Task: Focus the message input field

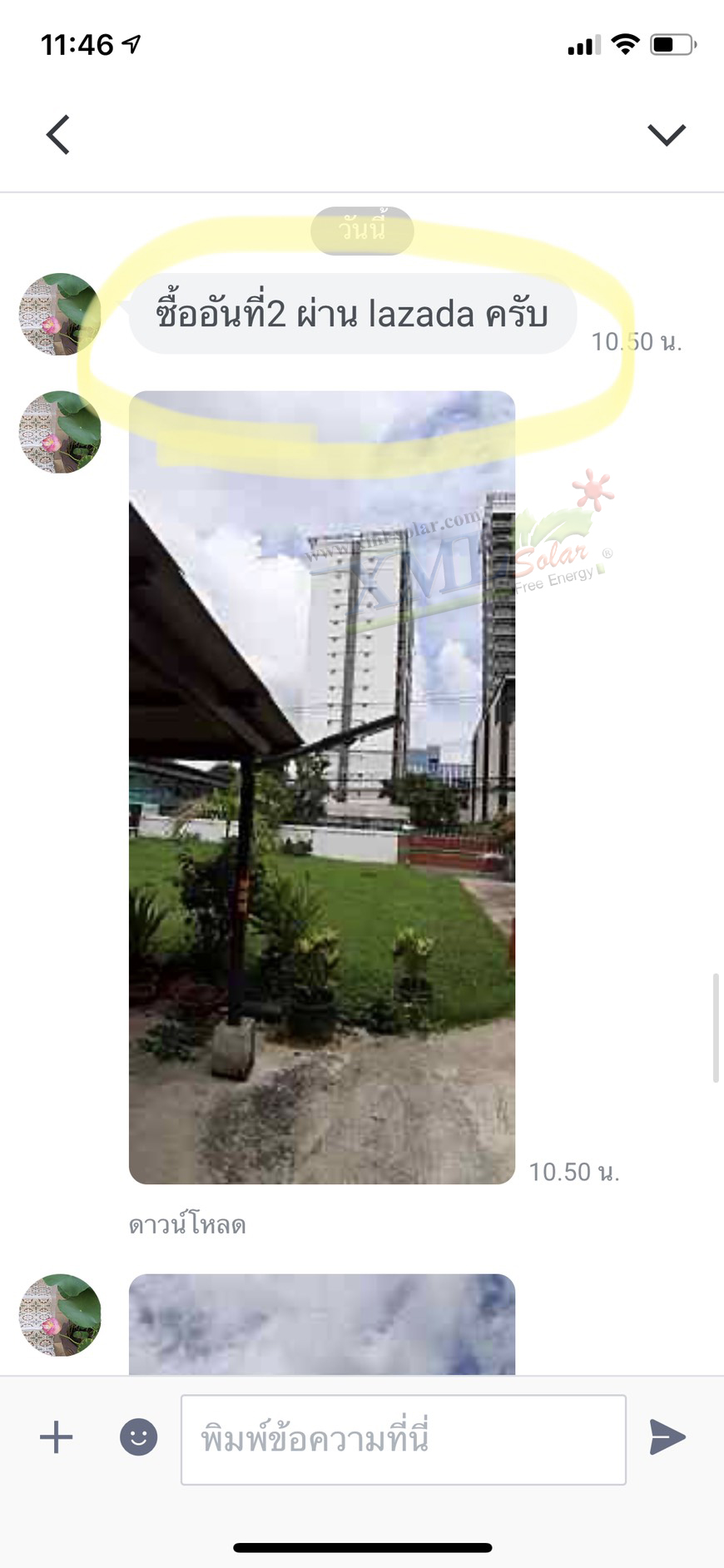Action: click(x=403, y=1439)
